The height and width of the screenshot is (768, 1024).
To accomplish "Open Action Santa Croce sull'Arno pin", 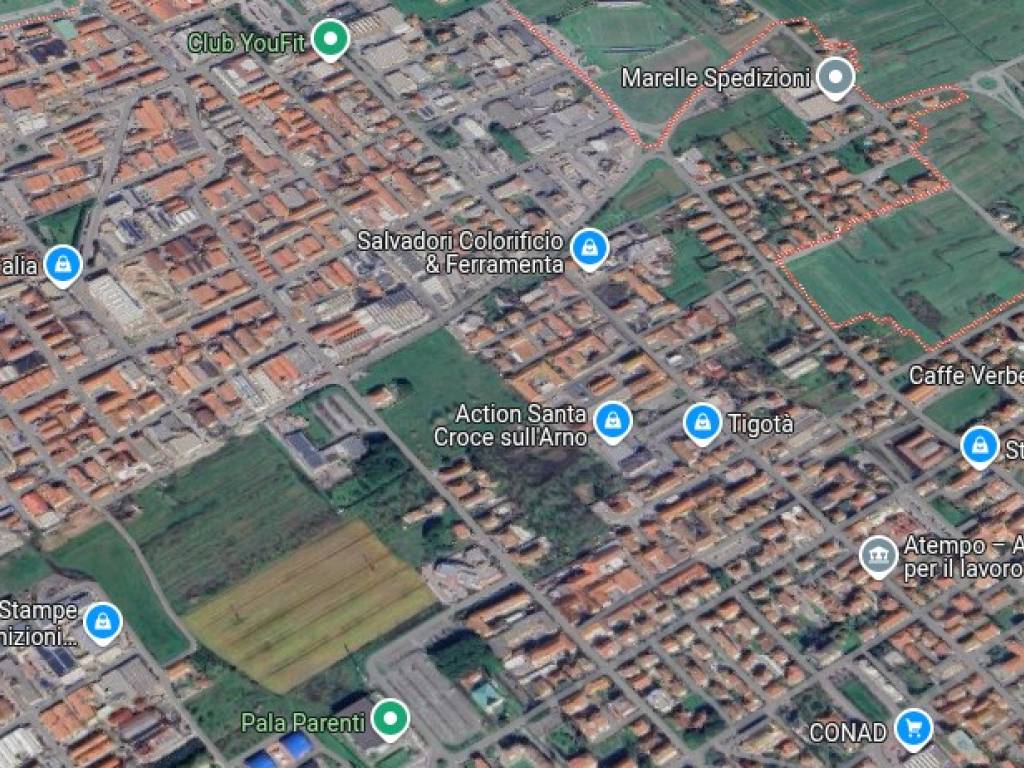I will (x=612, y=422).
